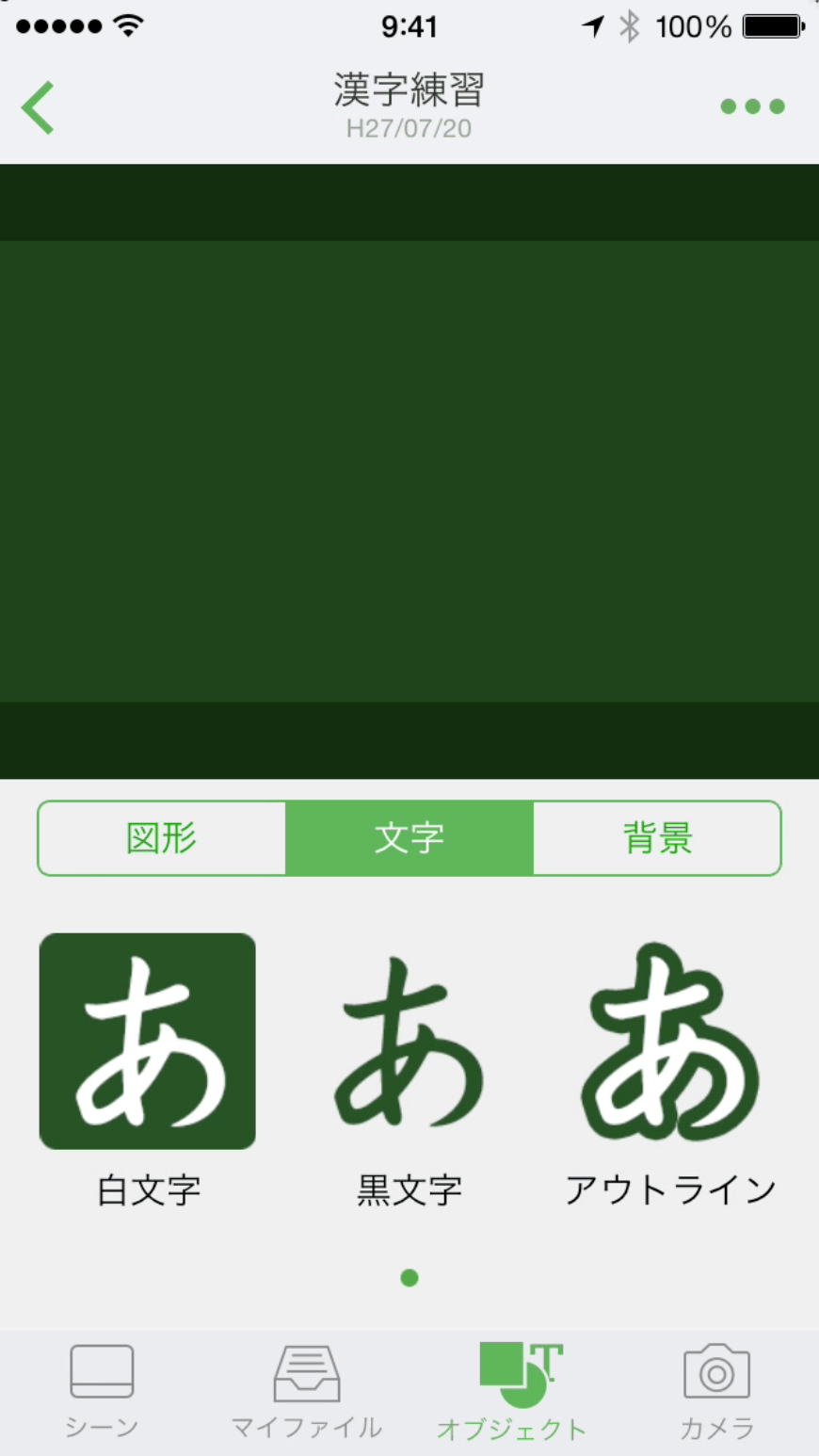This screenshot has height=1456, width=819.
Task: Open the three-dot overflow menu
Action: 752,106
